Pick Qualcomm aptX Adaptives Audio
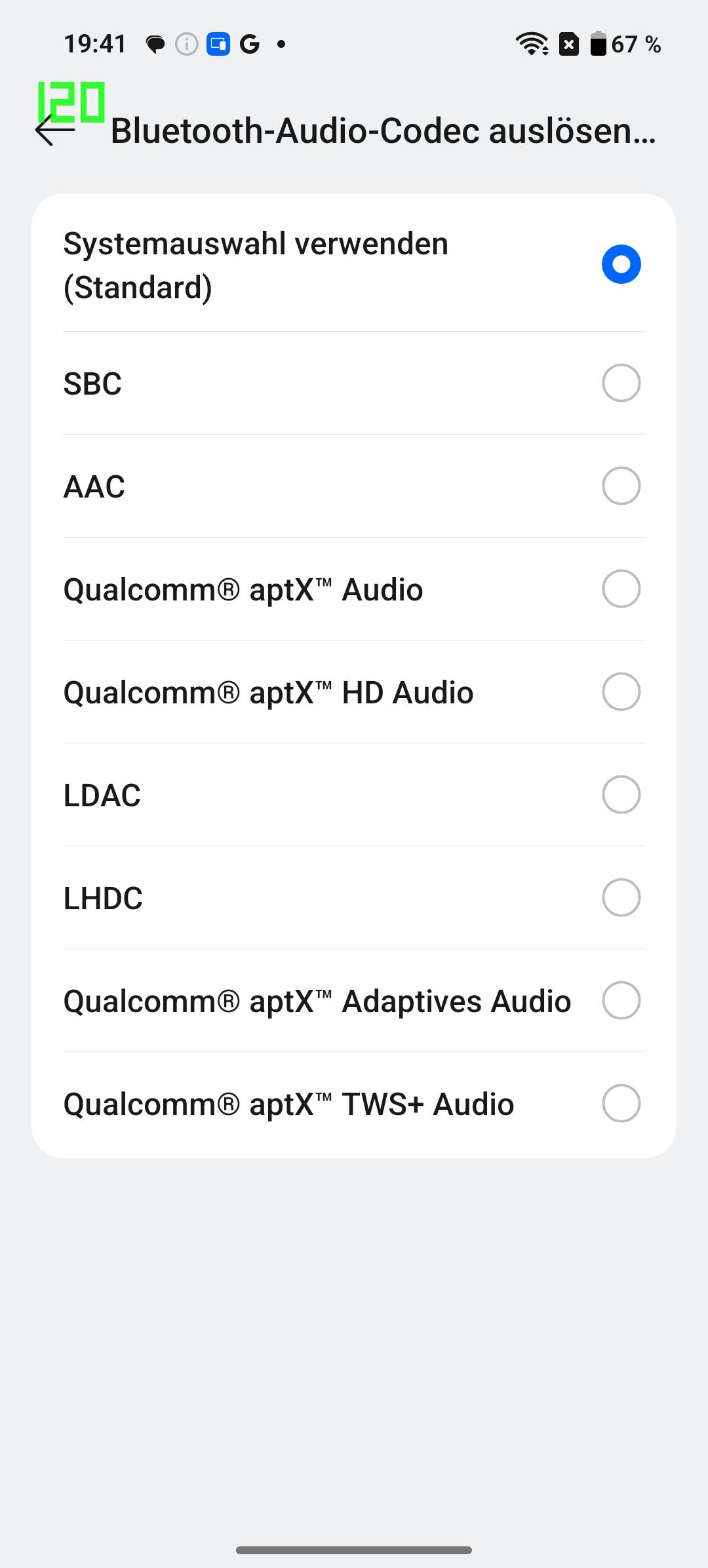 click(354, 1000)
